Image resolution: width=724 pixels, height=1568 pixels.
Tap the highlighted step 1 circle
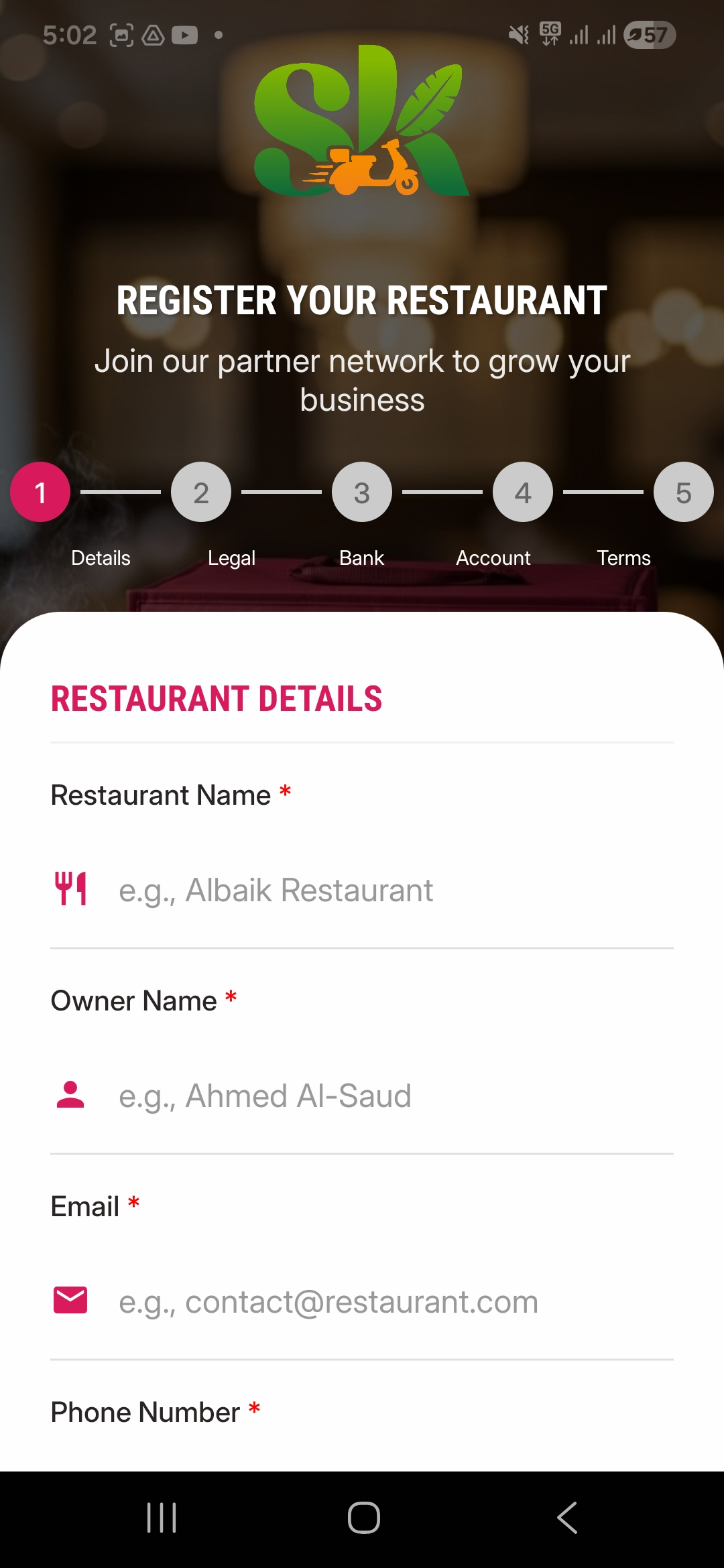pos(40,492)
